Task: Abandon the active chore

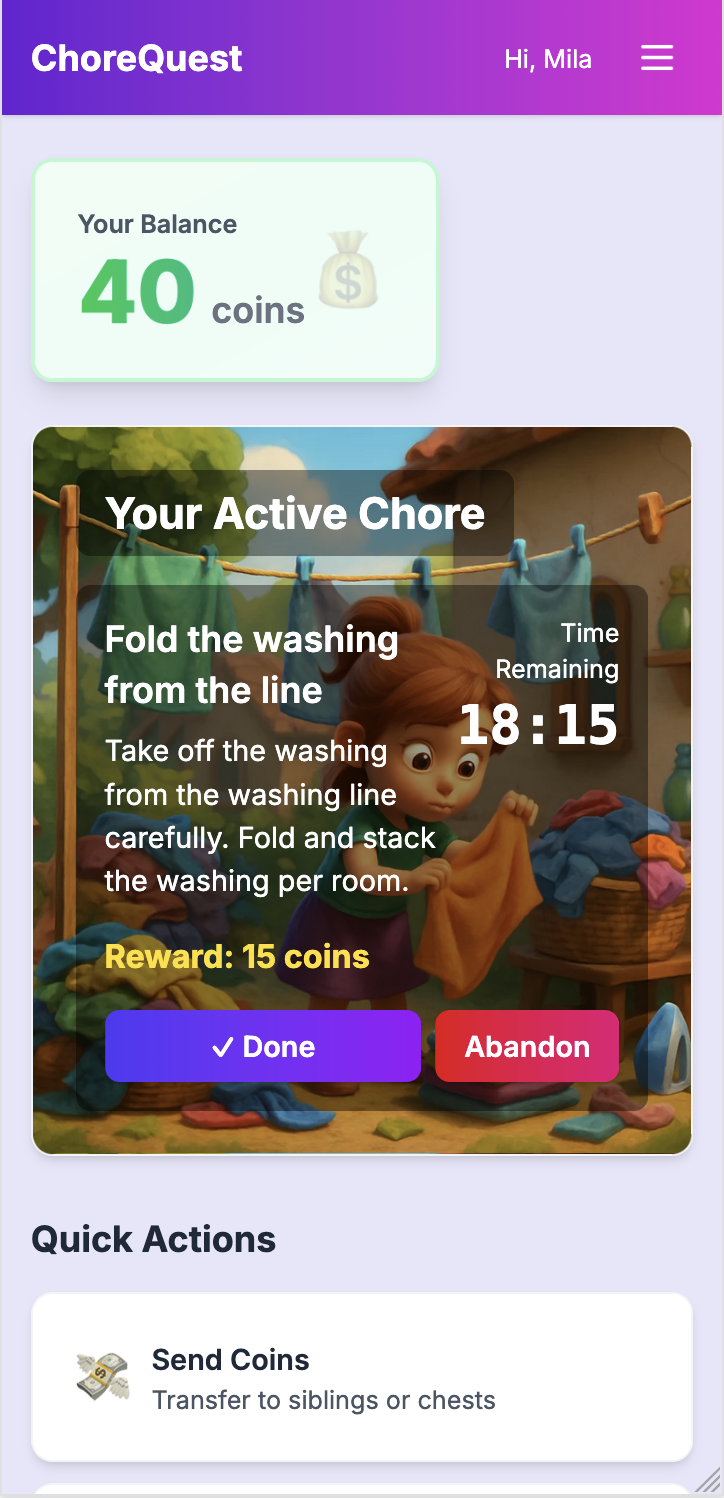Action: coord(527,1046)
